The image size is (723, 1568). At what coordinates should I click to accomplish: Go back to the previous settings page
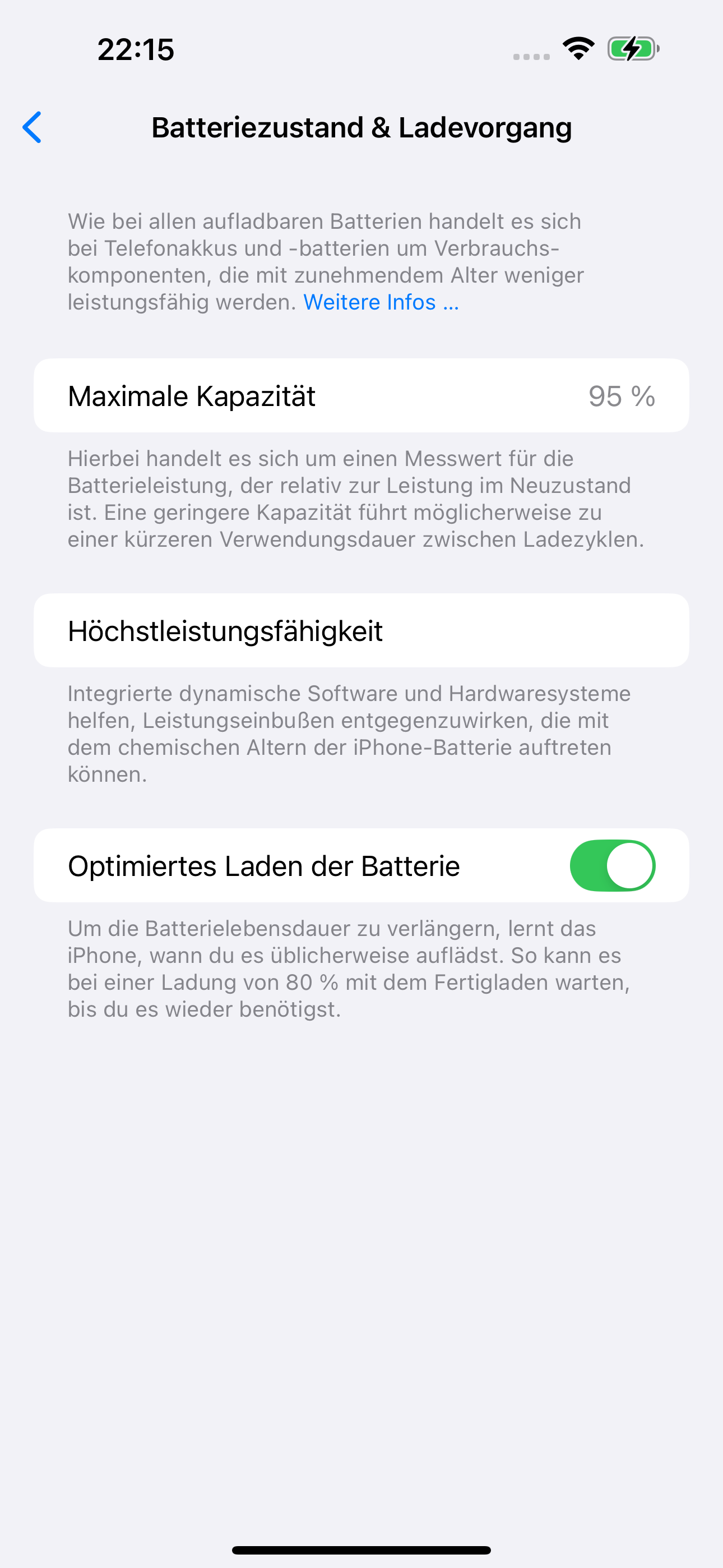(33, 127)
